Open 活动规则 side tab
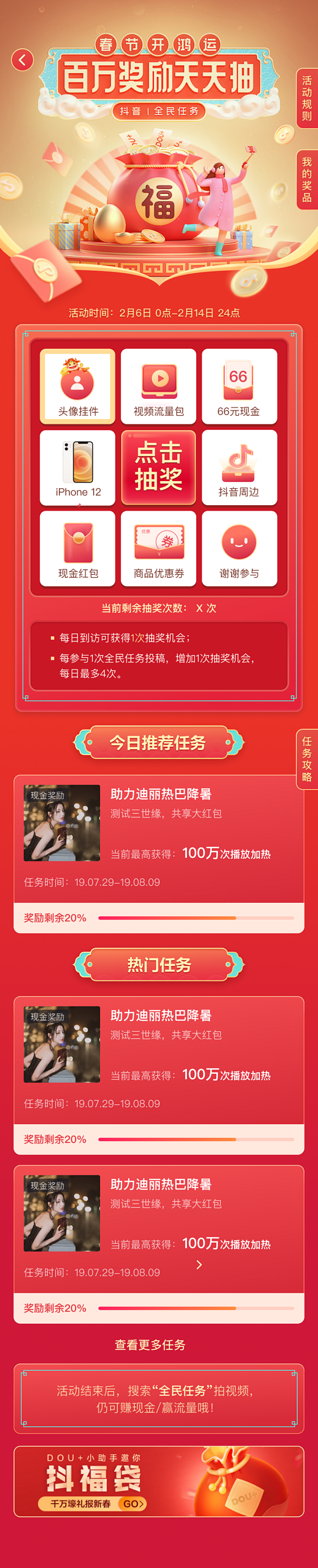Screen dimensions: 318x1568 pos(307,98)
